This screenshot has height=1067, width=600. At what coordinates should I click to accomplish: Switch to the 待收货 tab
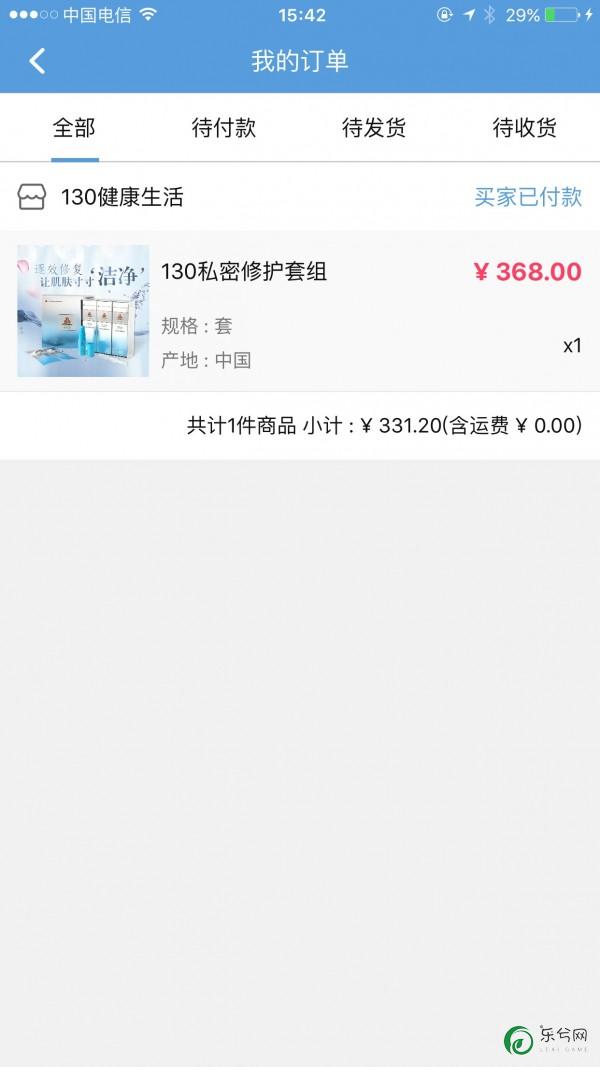click(524, 128)
